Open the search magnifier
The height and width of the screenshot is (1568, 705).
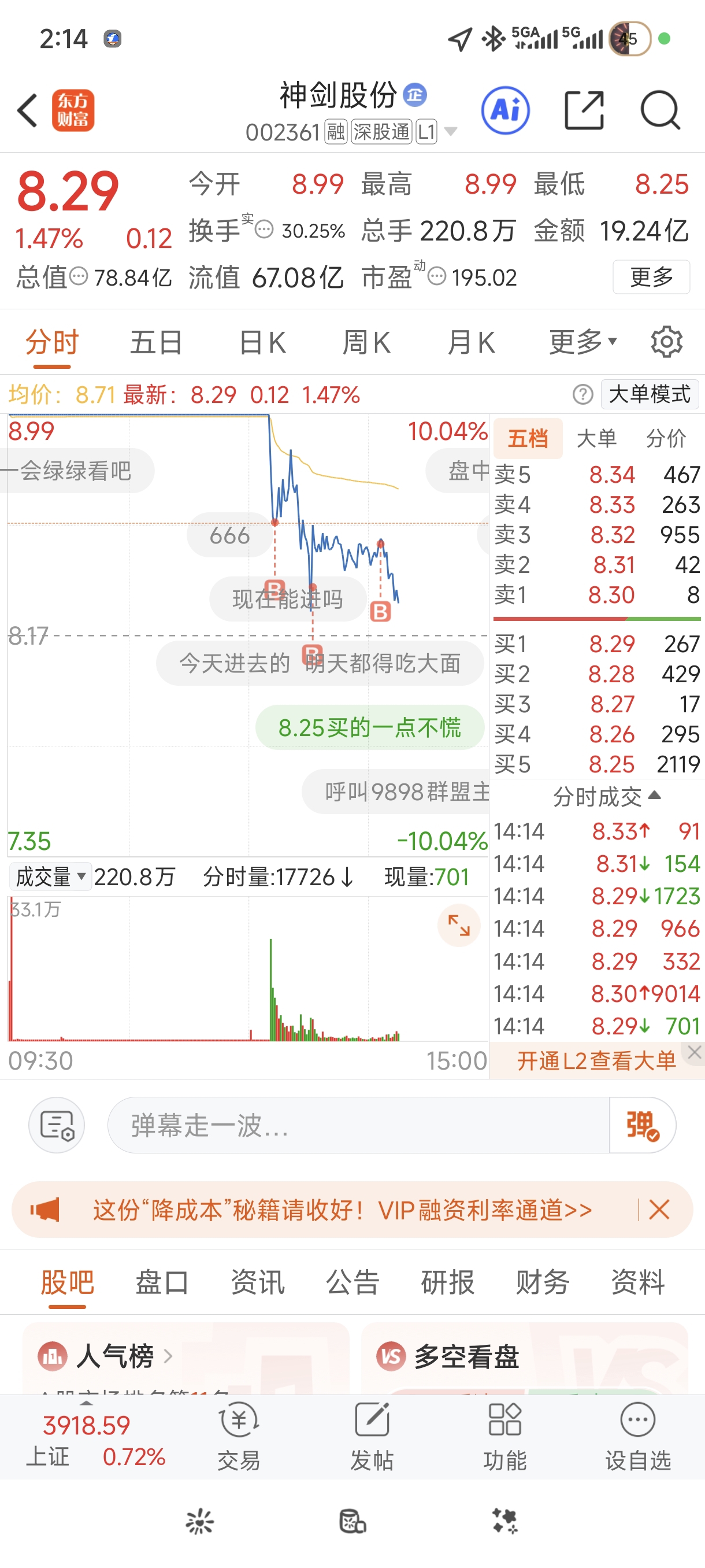coord(660,111)
